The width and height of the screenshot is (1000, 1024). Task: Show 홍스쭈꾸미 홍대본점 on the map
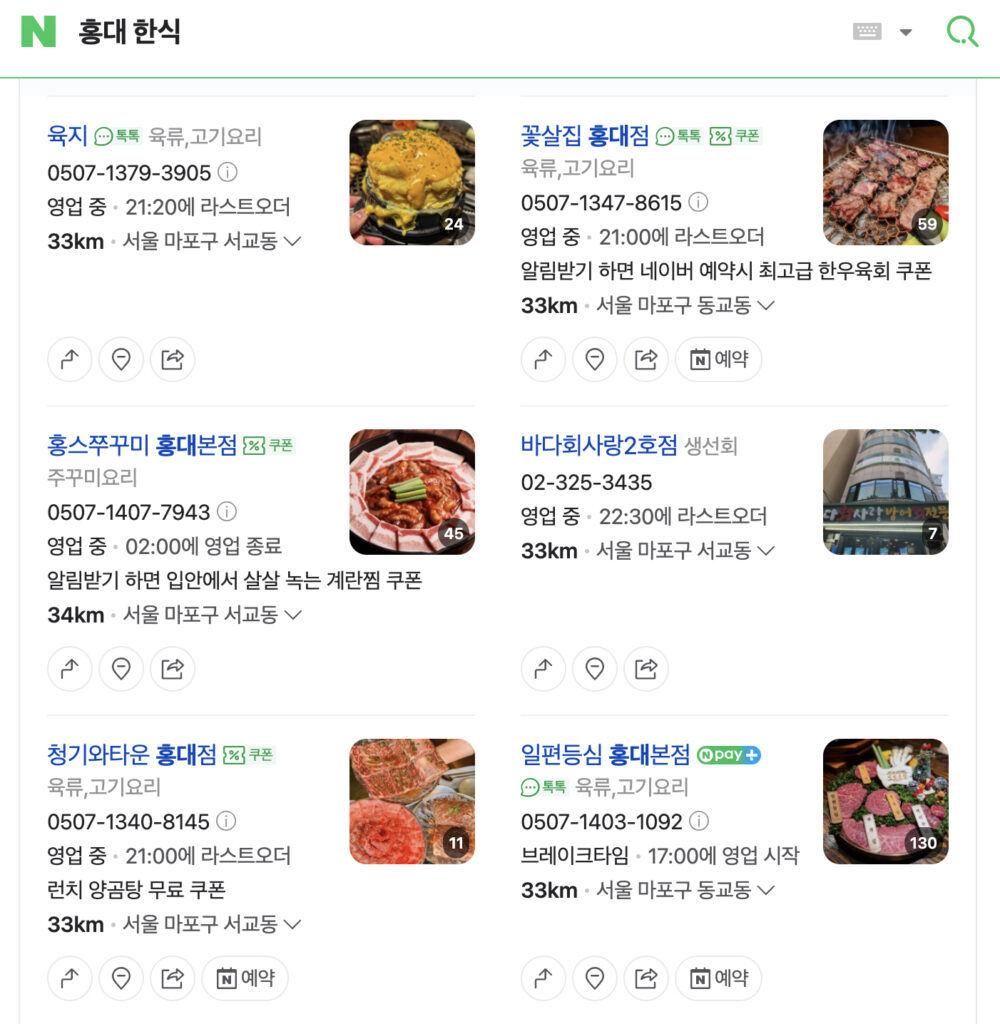tap(121, 669)
